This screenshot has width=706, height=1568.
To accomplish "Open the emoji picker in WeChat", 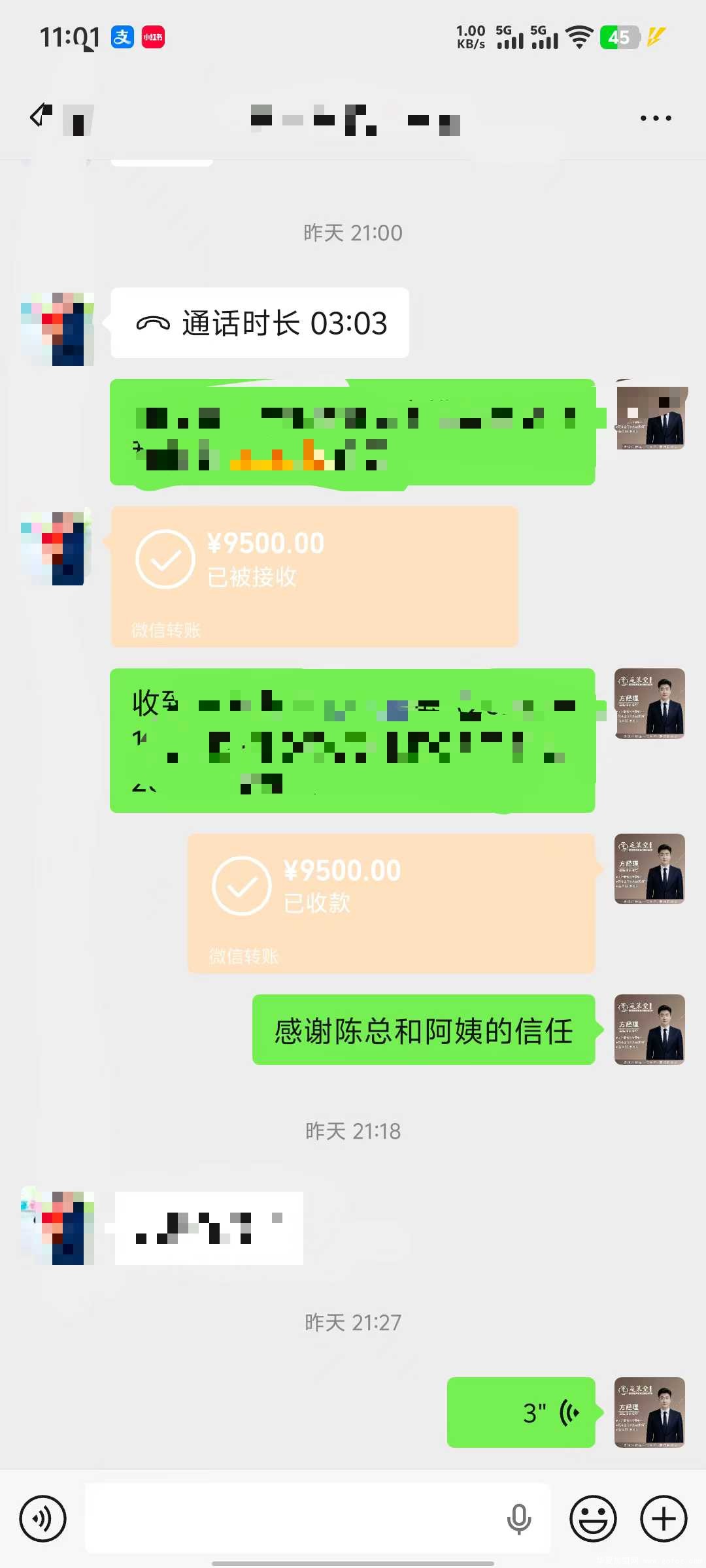I will point(592,1518).
